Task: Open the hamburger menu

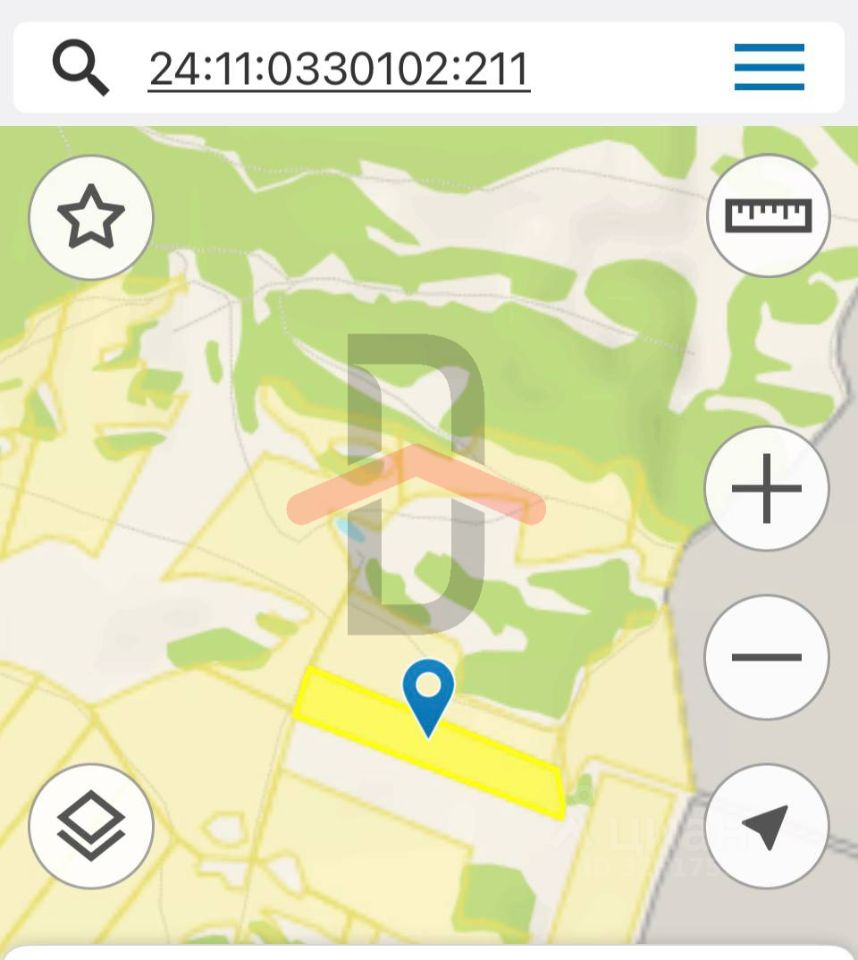Action: click(x=768, y=67)
